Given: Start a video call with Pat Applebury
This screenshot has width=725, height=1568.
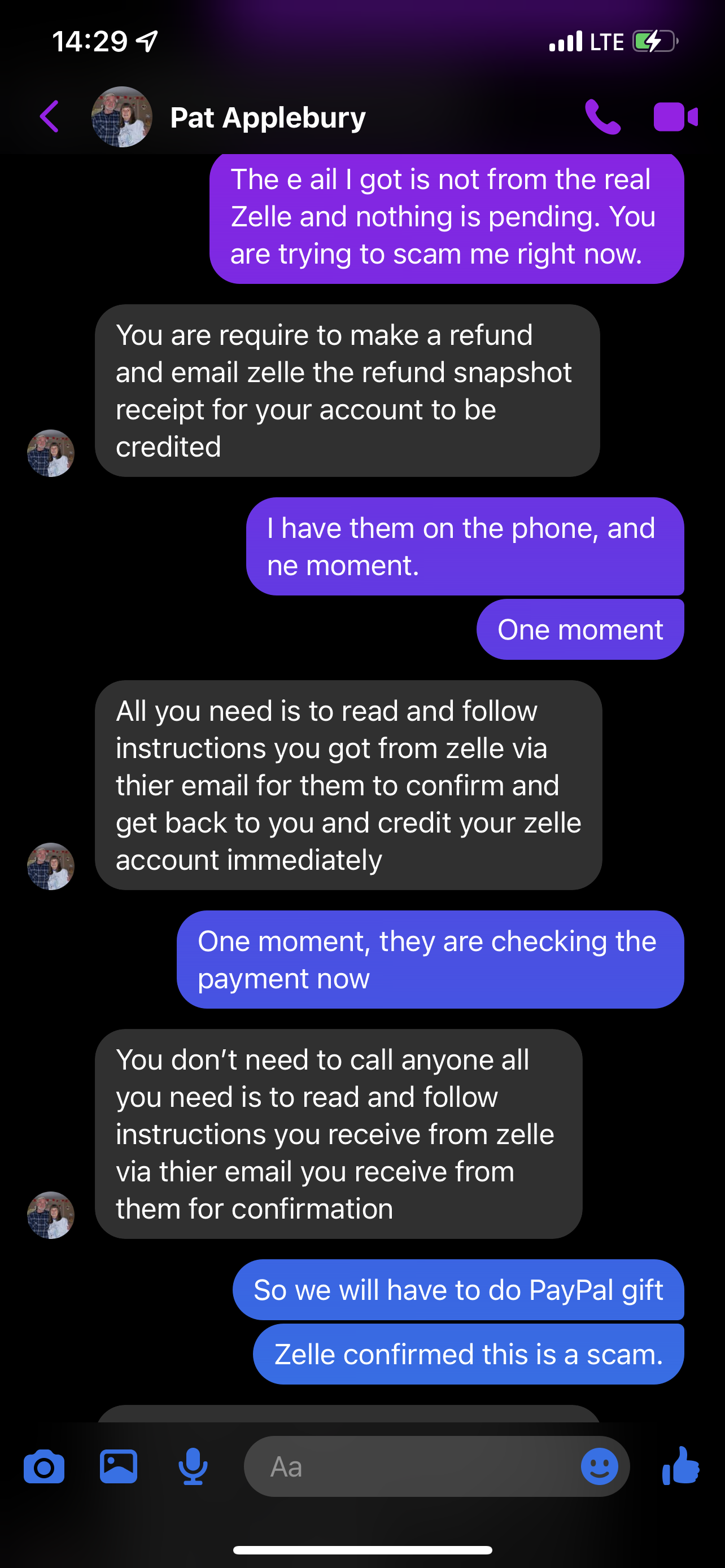Looking at the screenshot, I should (x=675, y=116).
